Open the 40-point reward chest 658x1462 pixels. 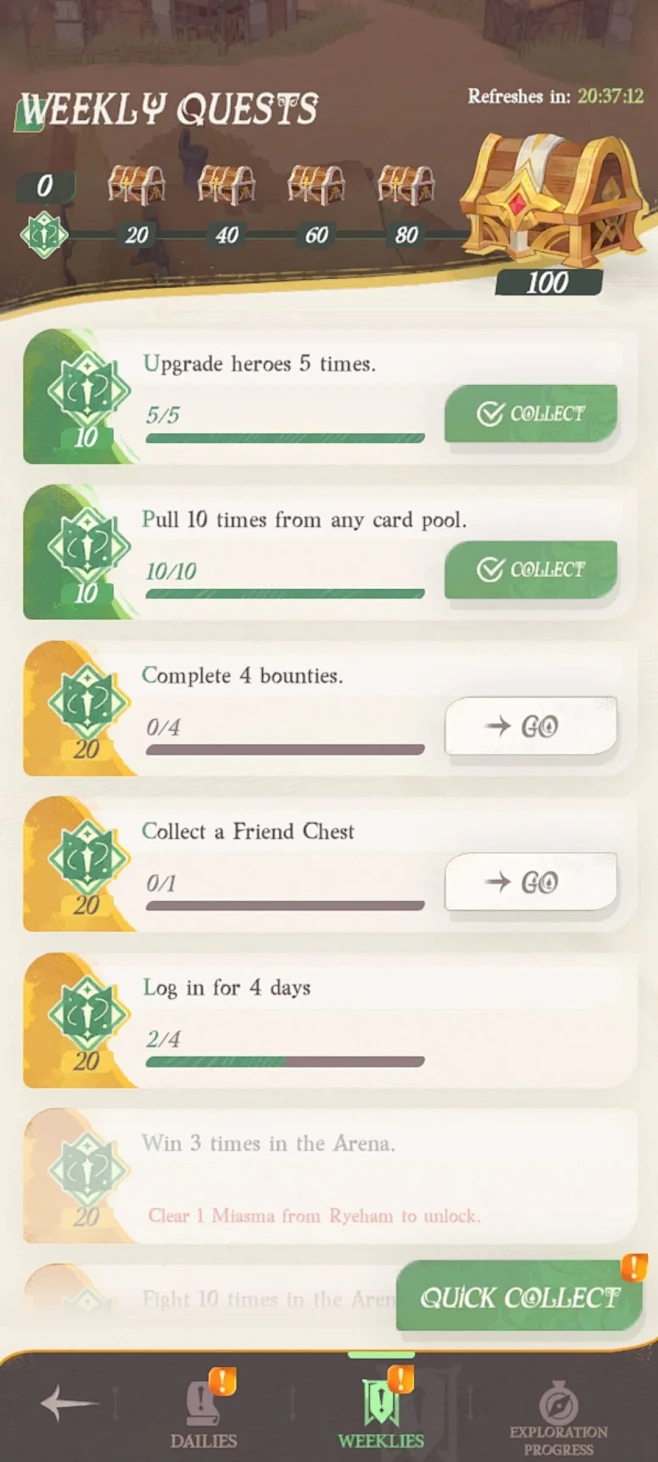(x=227, y=186)
